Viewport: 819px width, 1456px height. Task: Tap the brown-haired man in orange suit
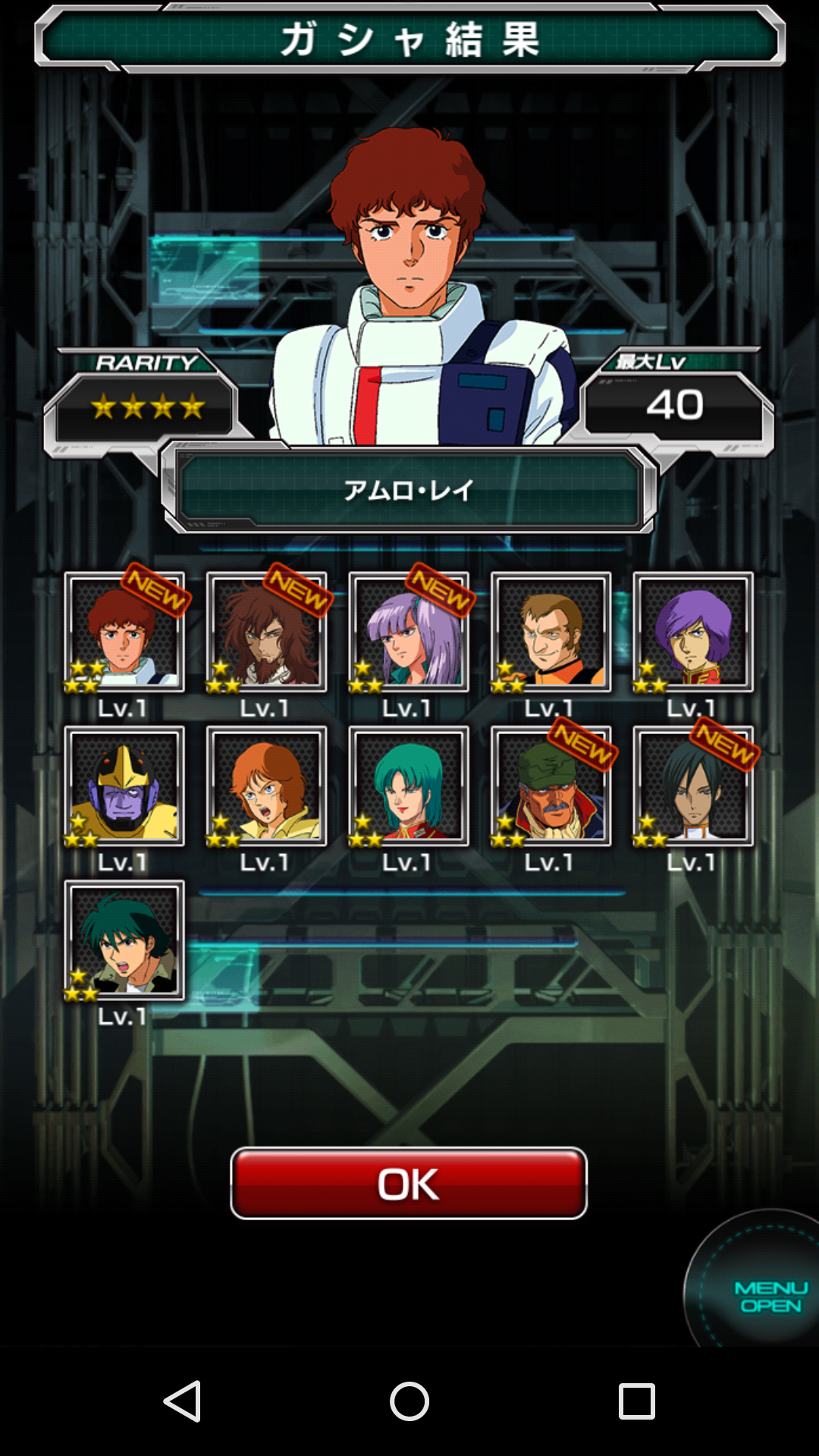[x=551, y=632]
